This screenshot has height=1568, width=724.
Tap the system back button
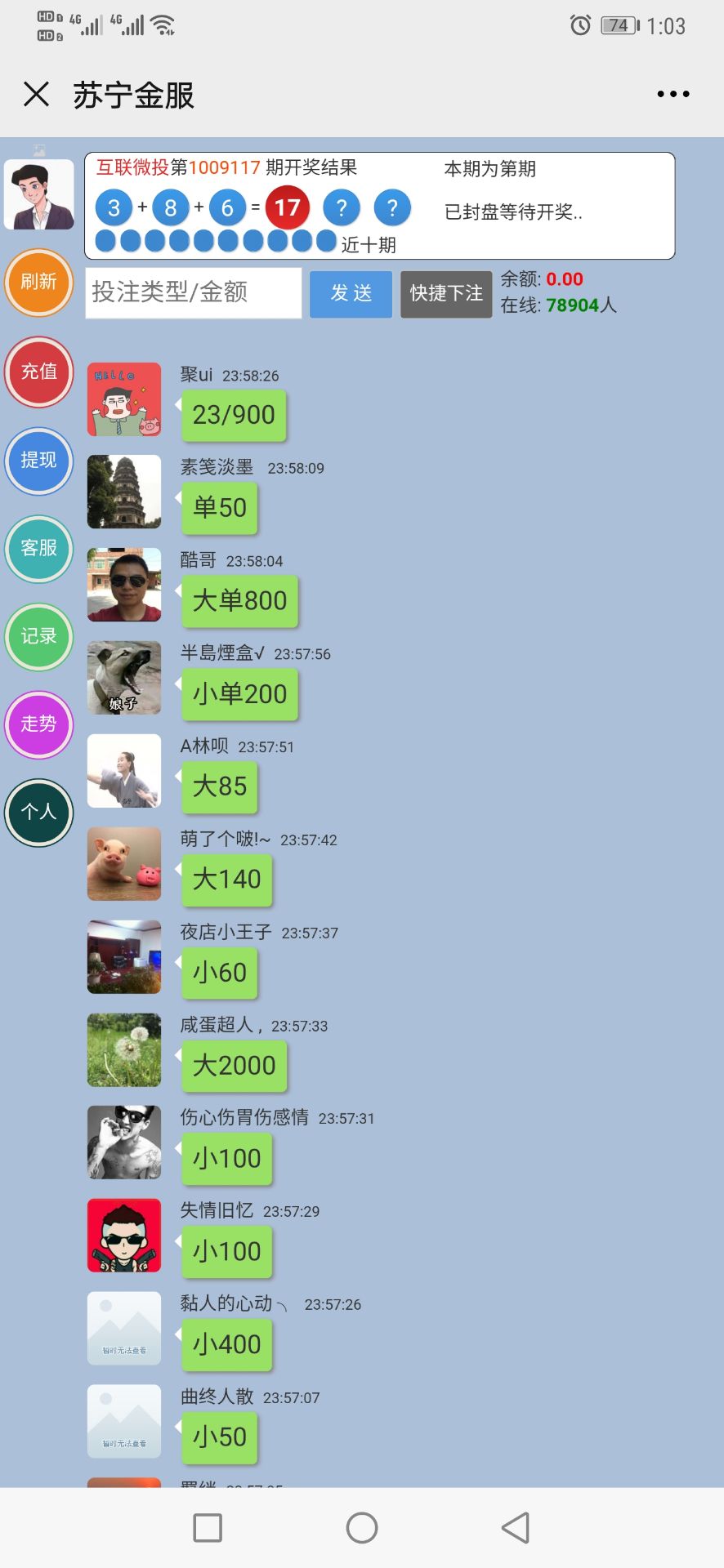click(516, 1527)
